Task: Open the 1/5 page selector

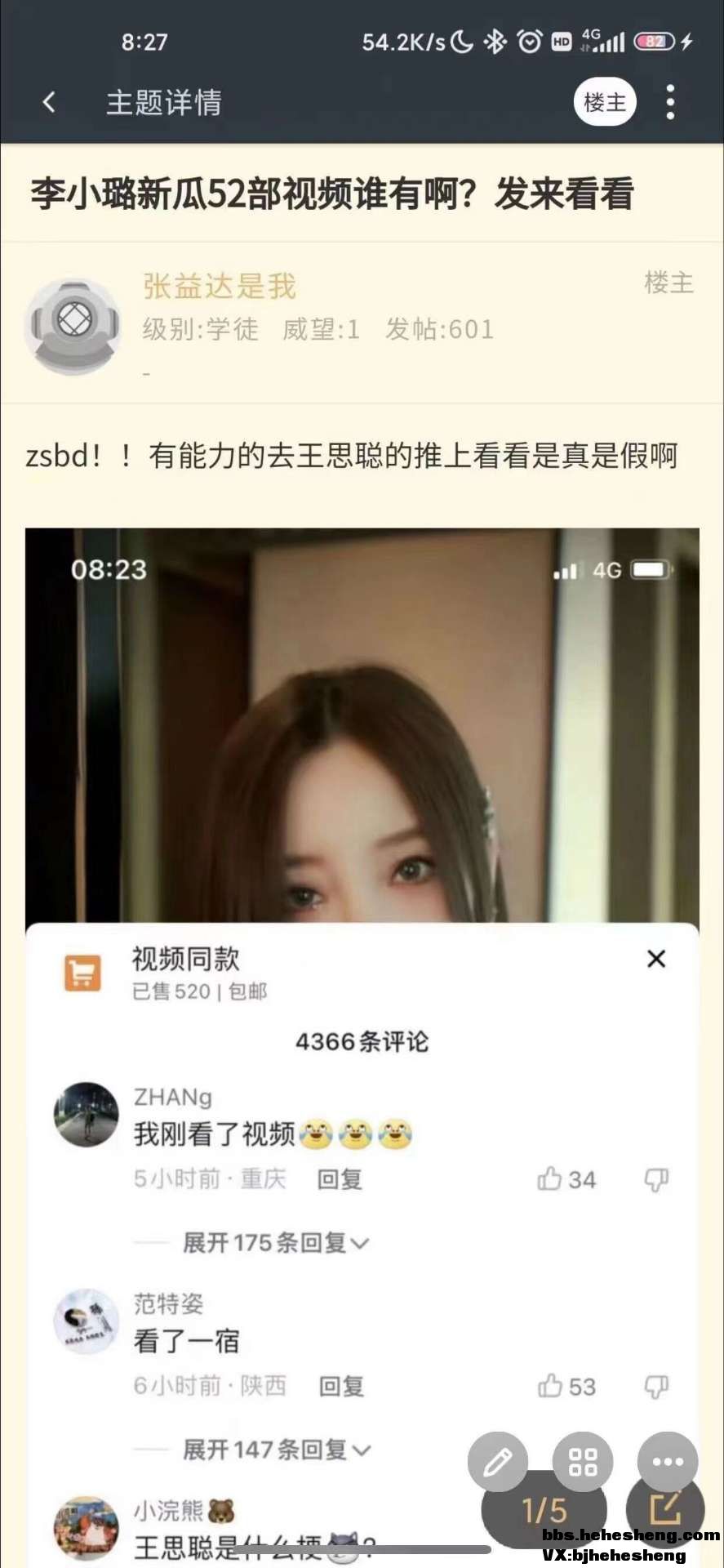Action: [544, 1511]
